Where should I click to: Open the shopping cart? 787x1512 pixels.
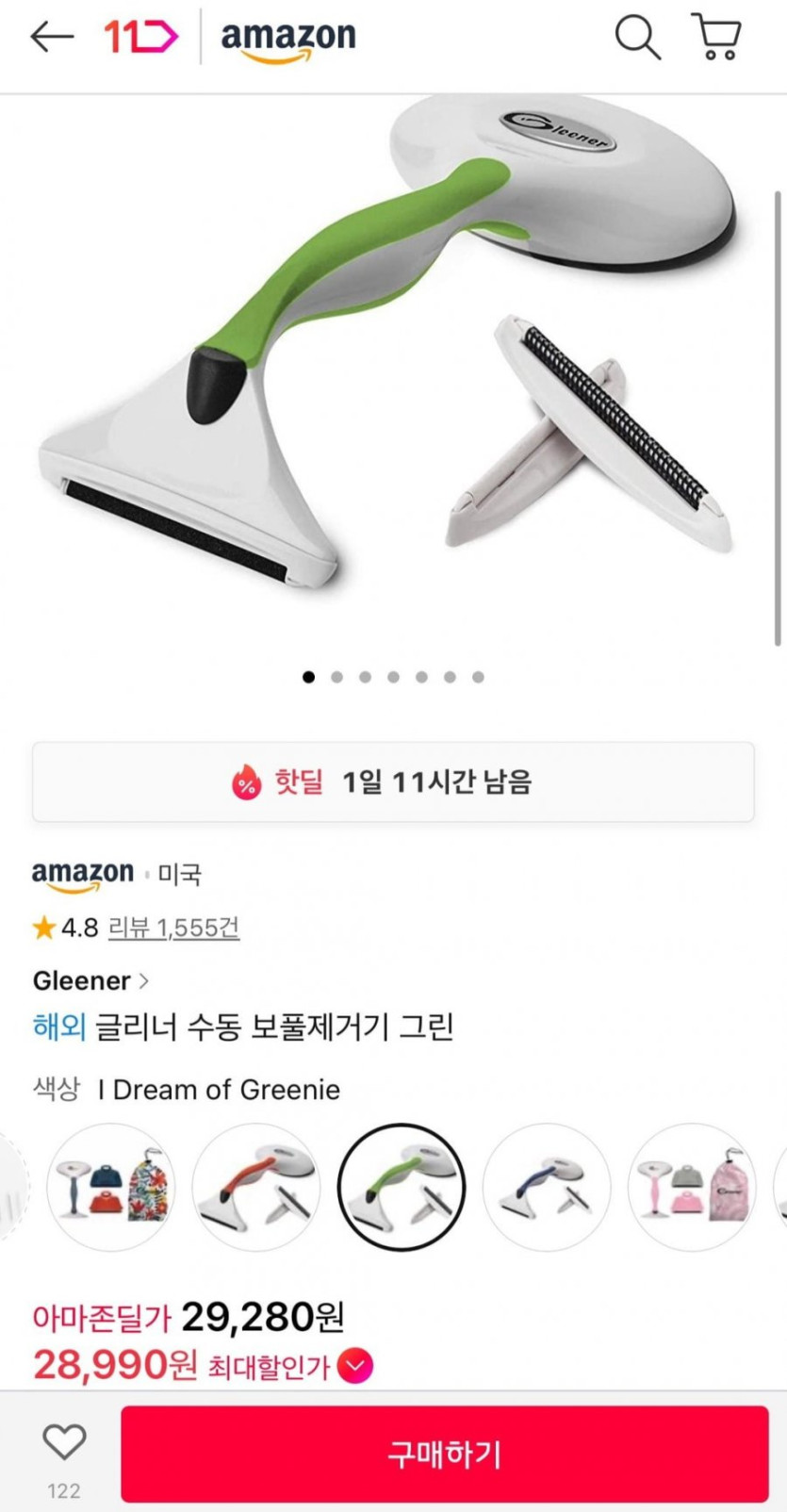click(716, 38)
